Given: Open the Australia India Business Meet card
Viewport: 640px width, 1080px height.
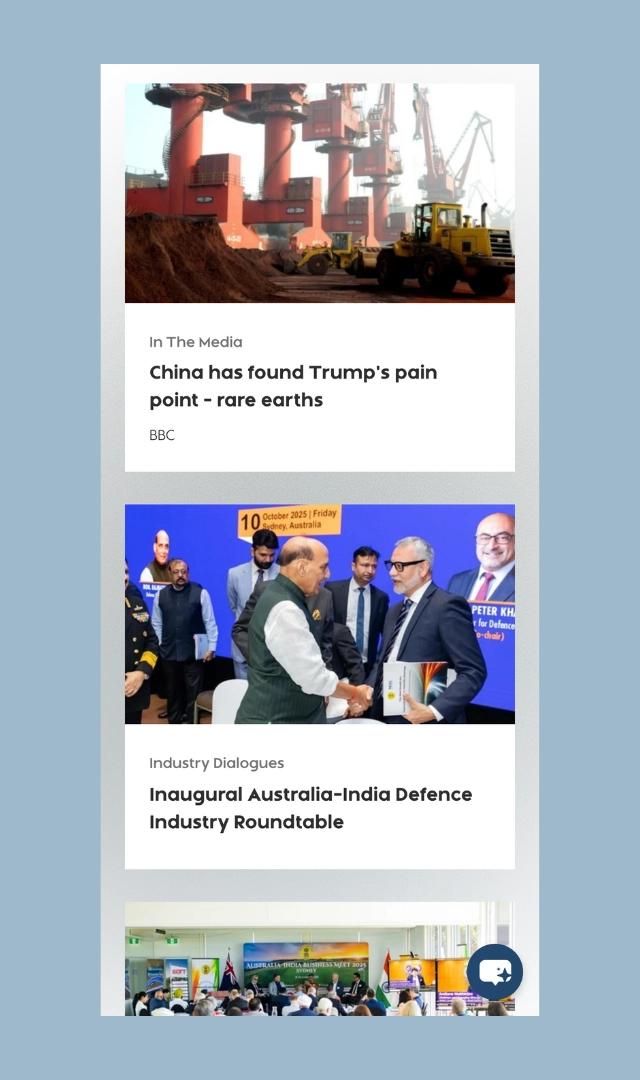Looking at the screenshot, I should (290, 962).
